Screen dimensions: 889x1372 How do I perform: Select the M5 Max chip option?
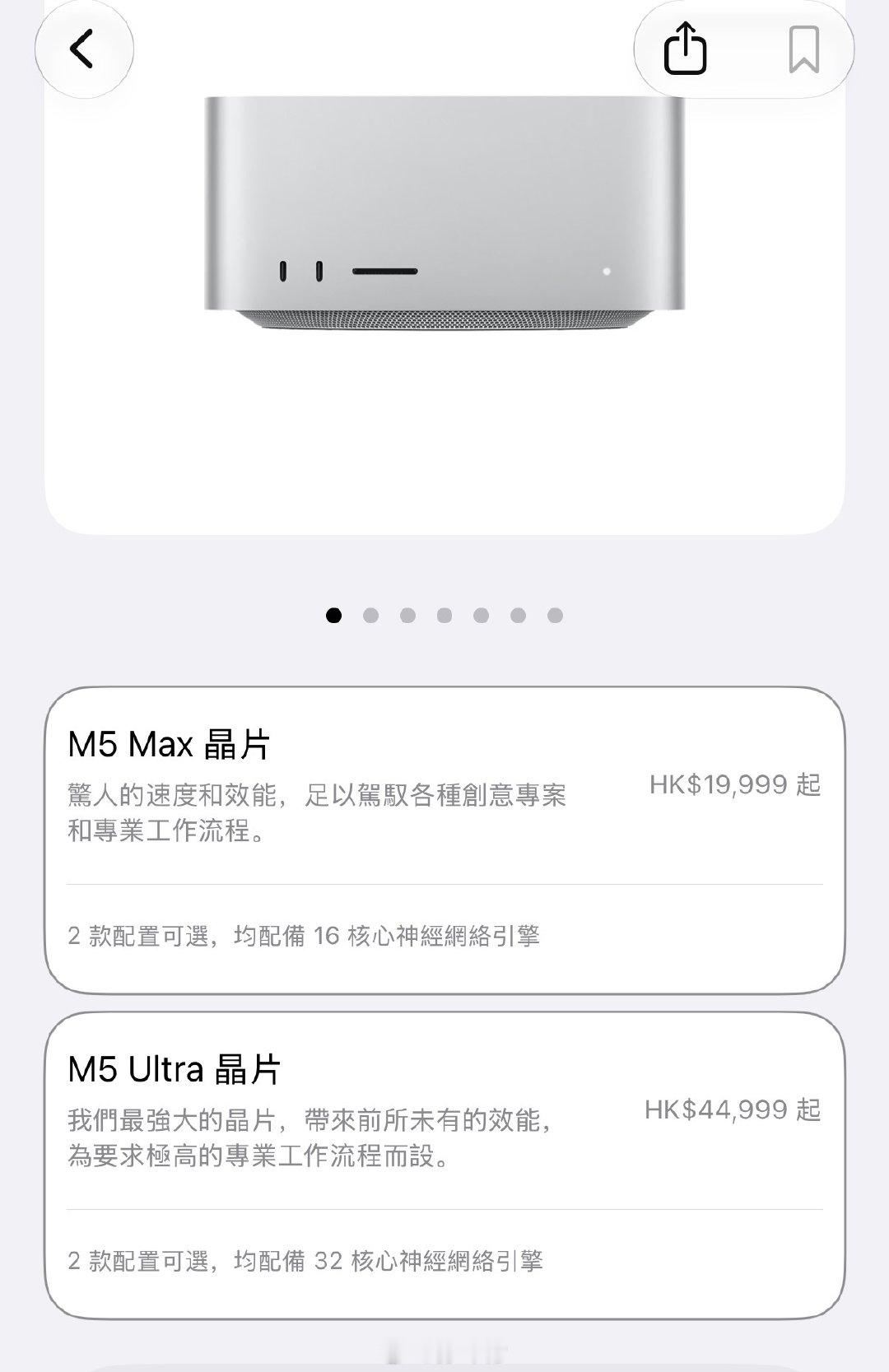pyautogui.click(x=444, y=839)
